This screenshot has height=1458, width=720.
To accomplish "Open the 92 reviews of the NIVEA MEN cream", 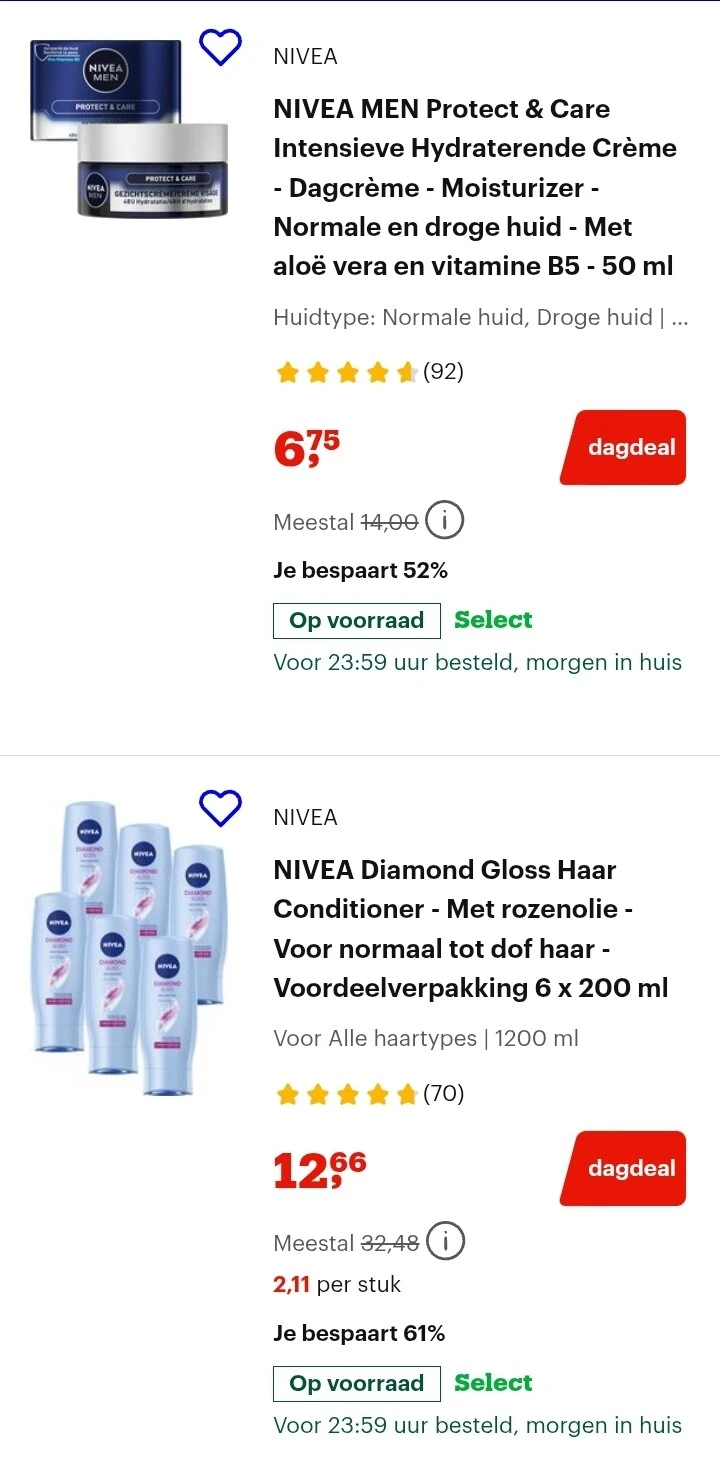I will [x=441, y=371].
